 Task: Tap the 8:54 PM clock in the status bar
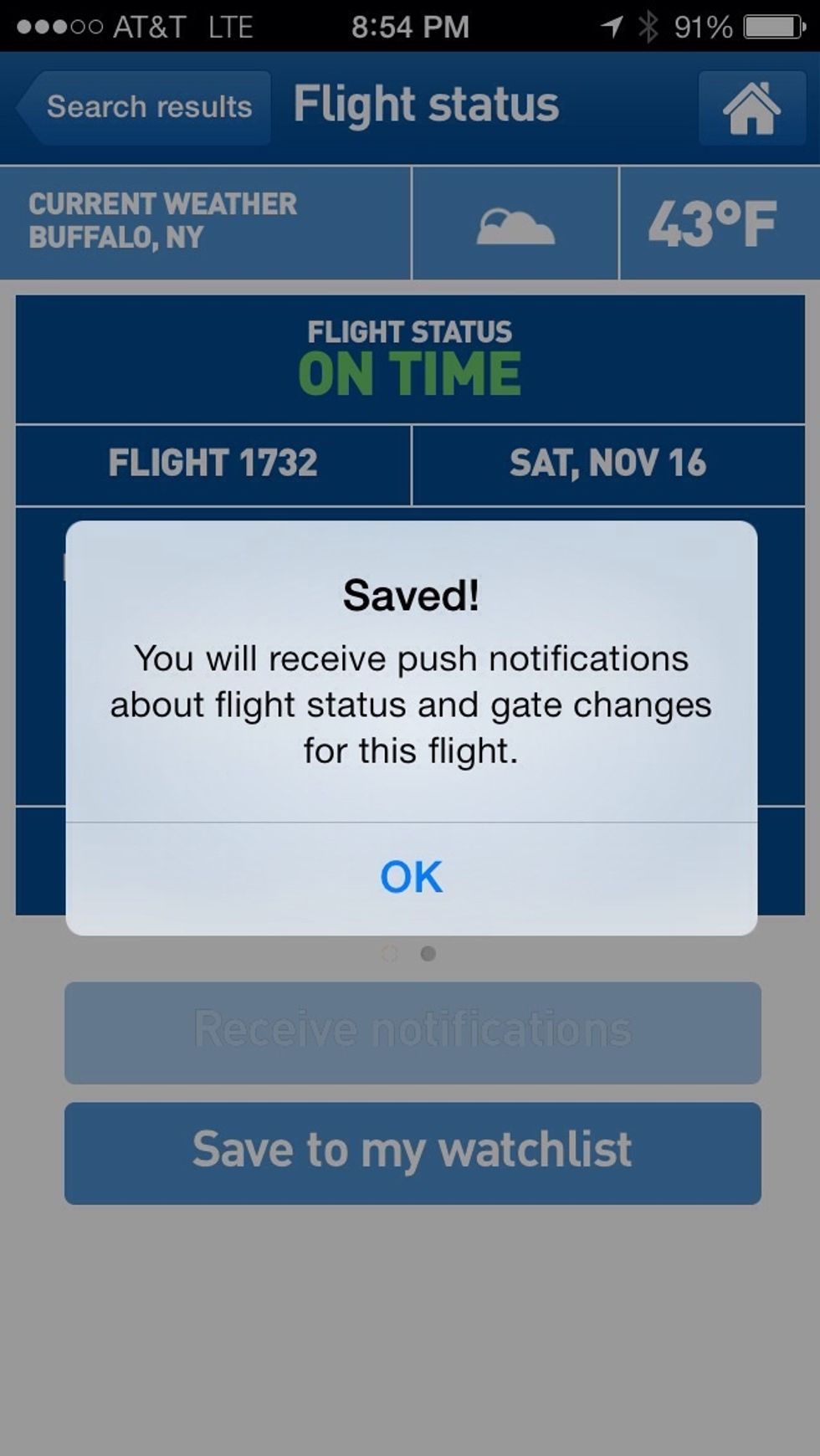click(x=409, y=25)
